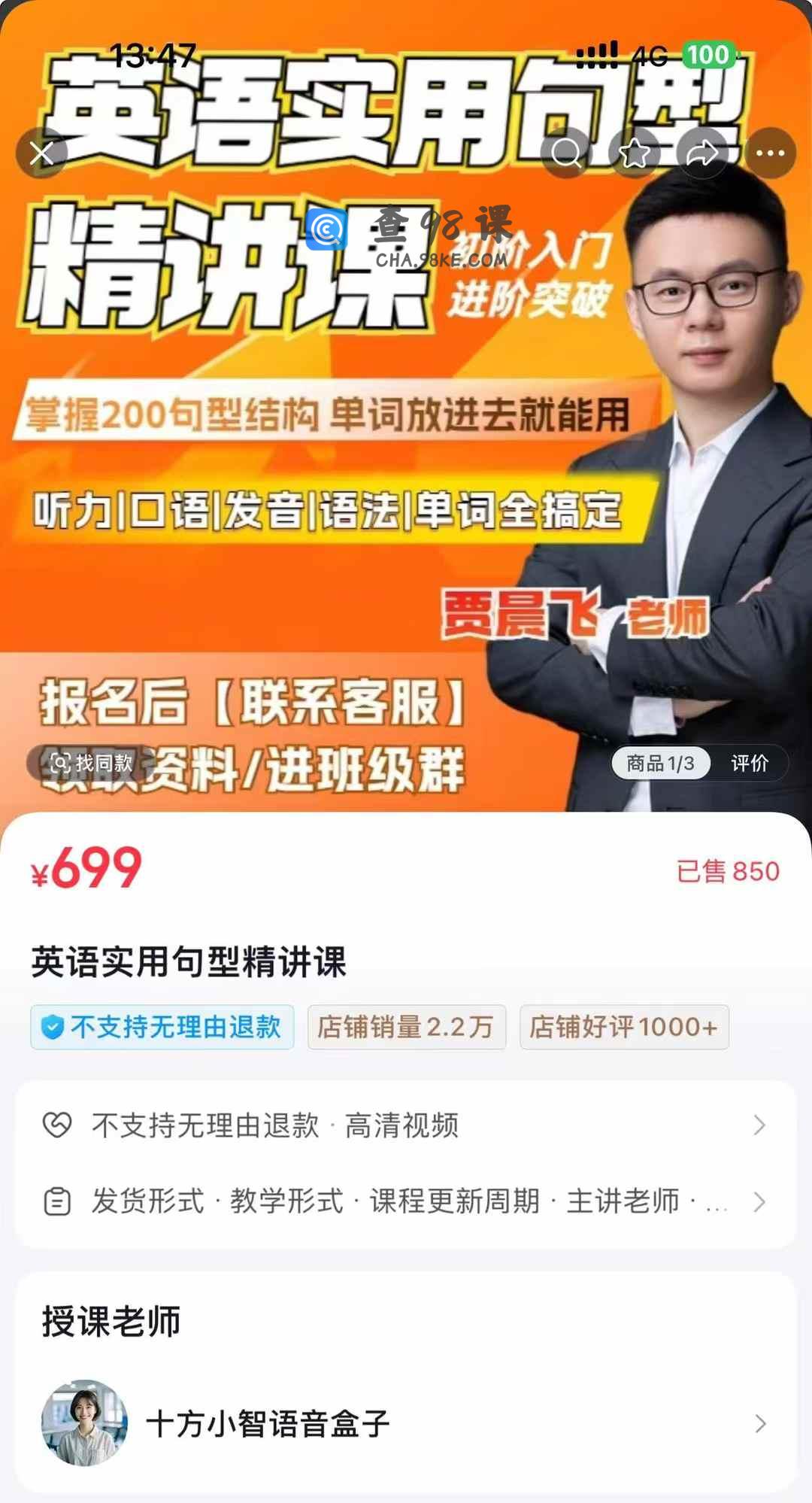Switch to the 评价 reviews tab
The image size is (812, 1503).
(749, 763)
